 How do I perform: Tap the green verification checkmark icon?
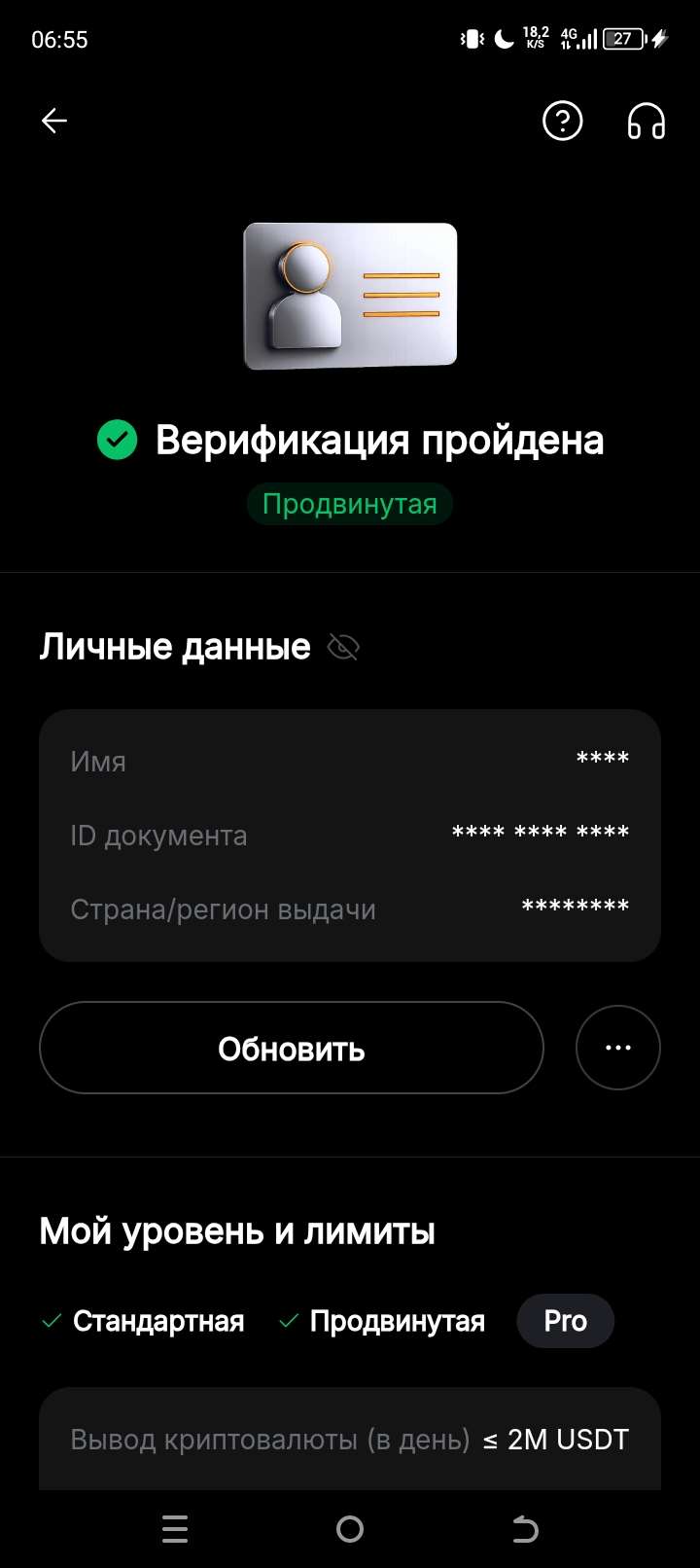click(117, 440)
